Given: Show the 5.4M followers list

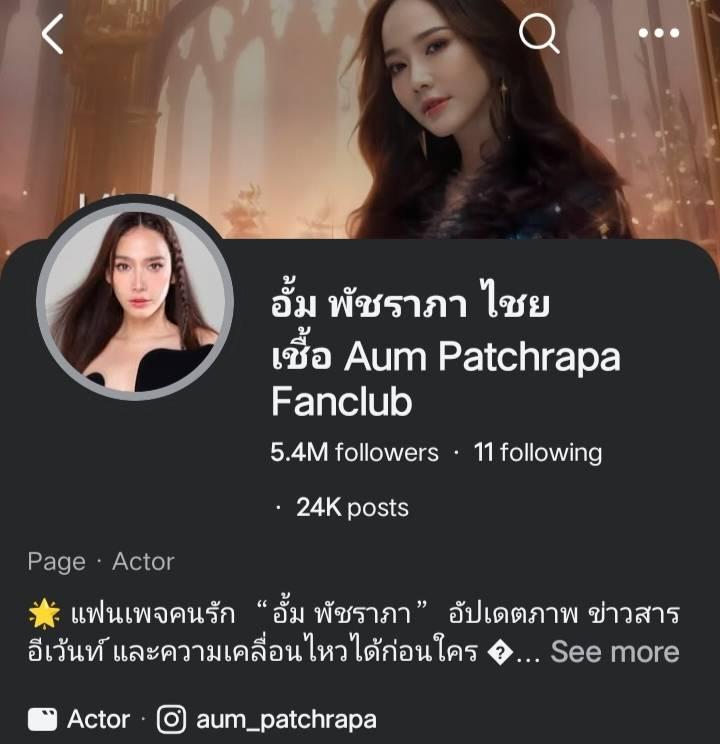Looking at the screenshot, I should coord(354,453).
